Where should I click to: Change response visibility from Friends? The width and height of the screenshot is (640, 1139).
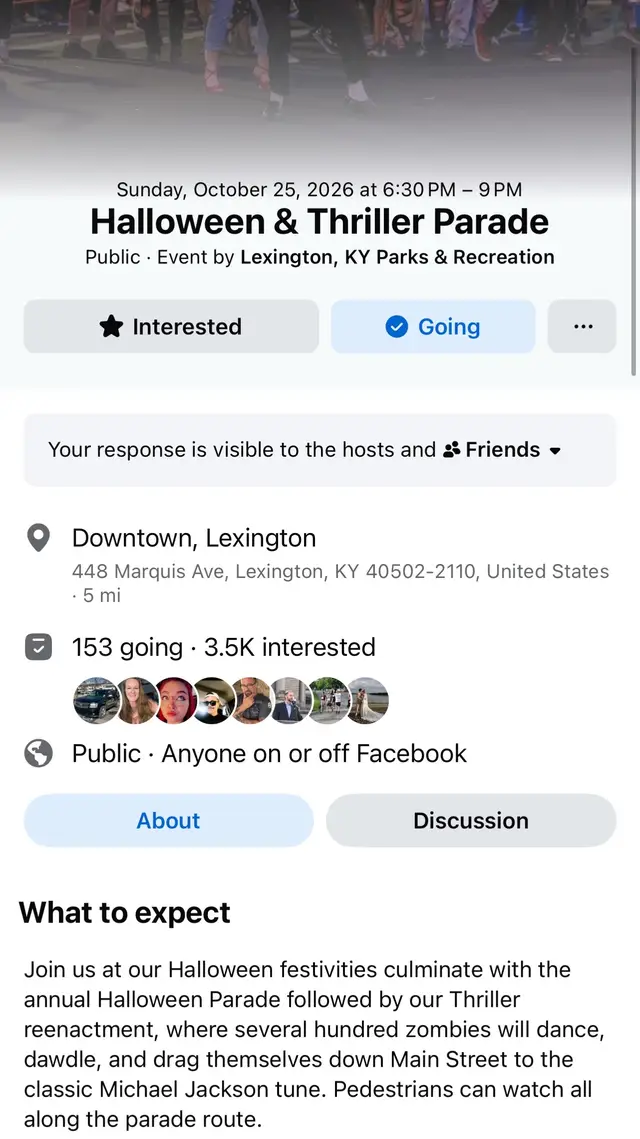pos(503,450)
